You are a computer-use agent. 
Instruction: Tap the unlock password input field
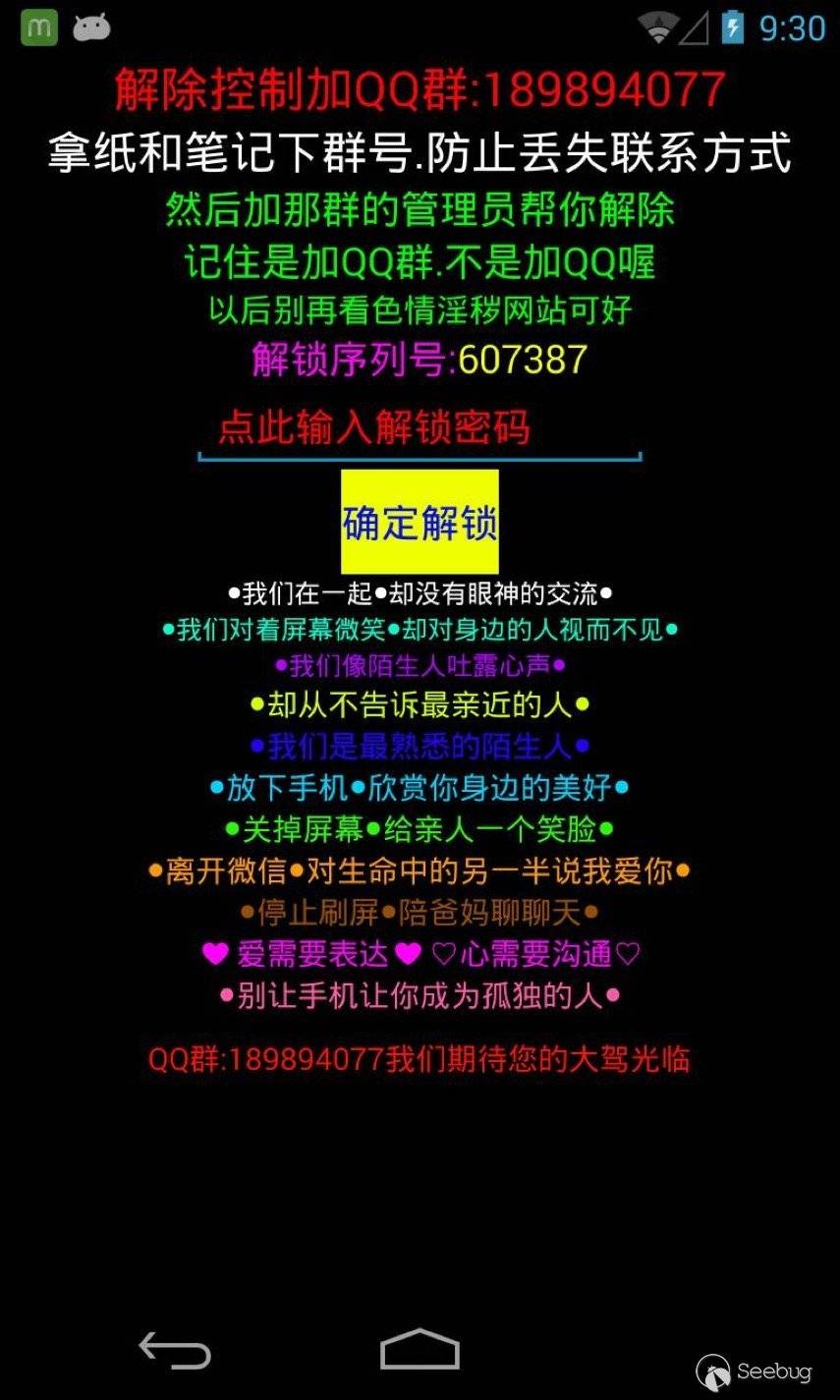pyautogui.click(x=420, y=430)
